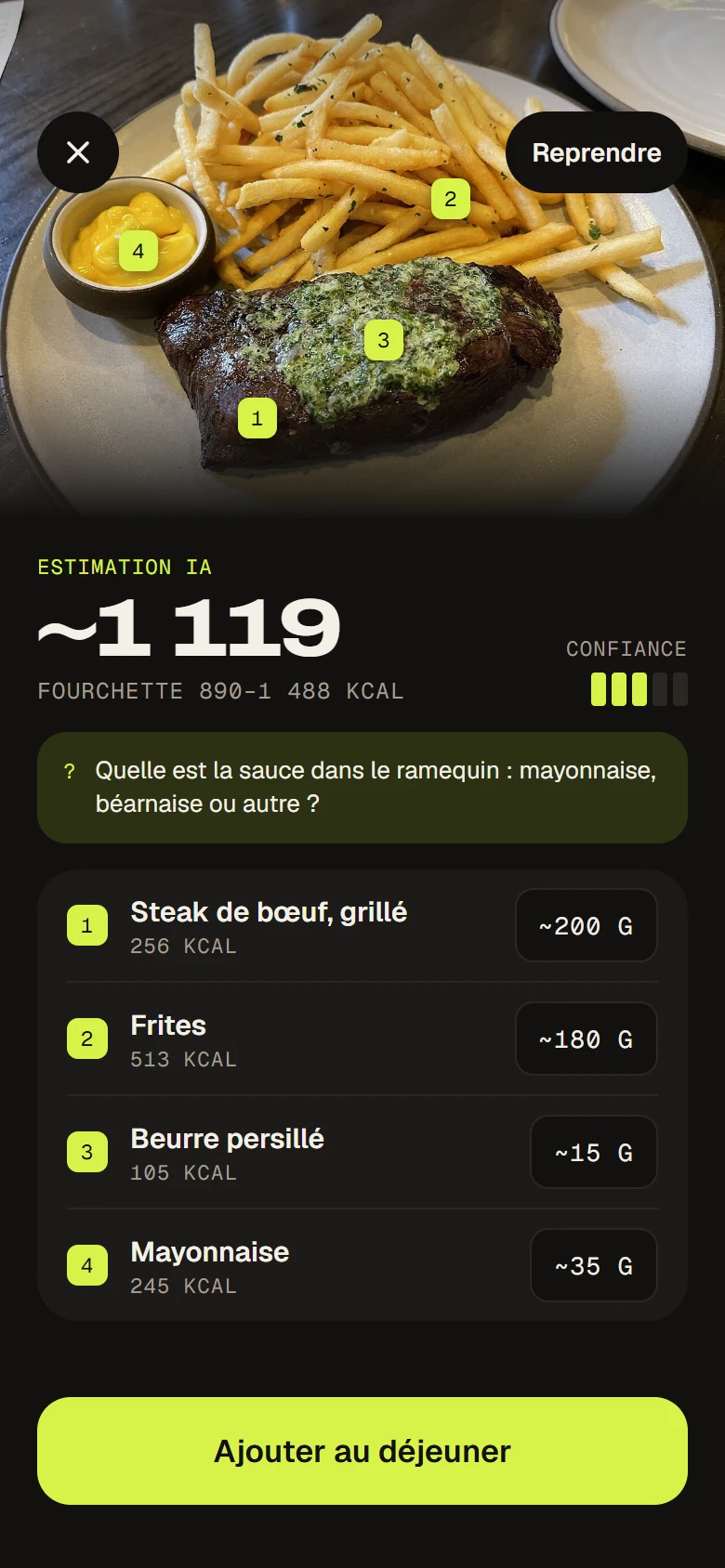This screenshot has height=1568, width=725.
Task: Tap Ajouter au déjeuner
Action: pyautogui.click(x=362, y=1451)
